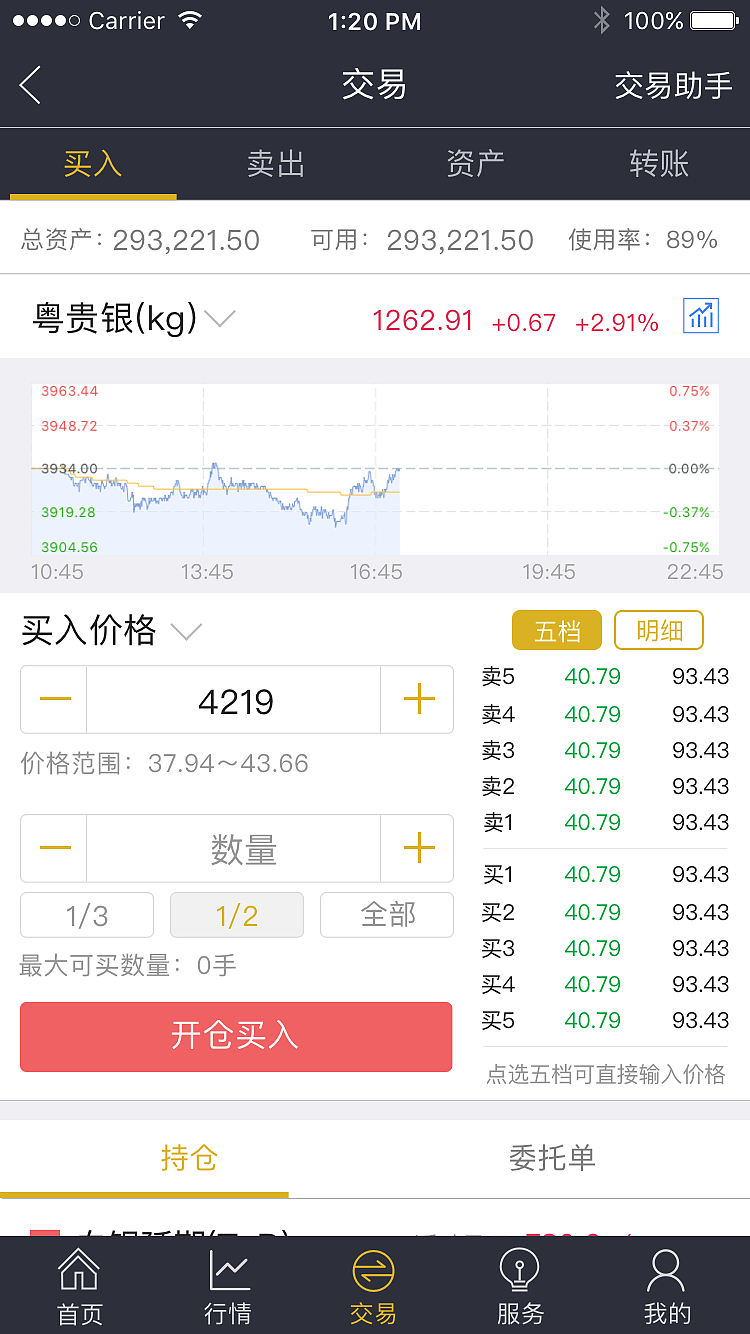Tap the back arrow in the top bar
This screenshot has width=750, height=1334.
click(x=30, y=86)
